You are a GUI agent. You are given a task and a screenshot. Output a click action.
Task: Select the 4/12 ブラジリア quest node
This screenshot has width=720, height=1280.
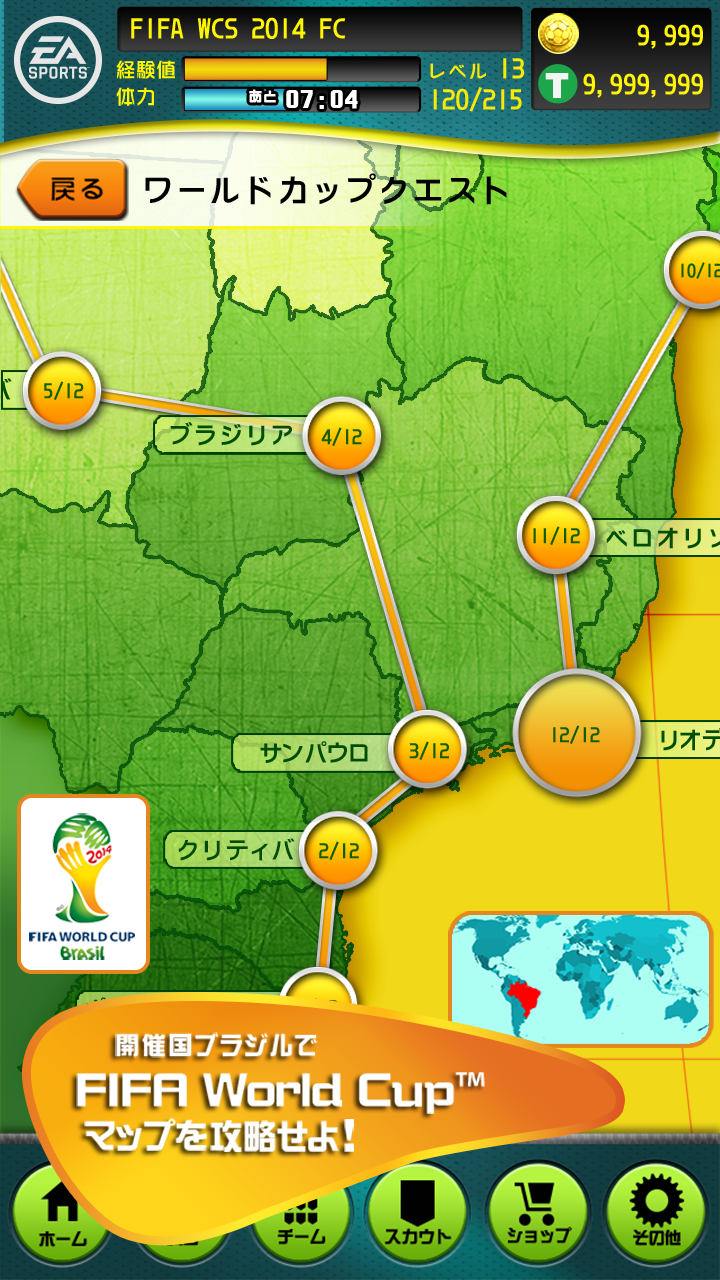pos(342,436)
